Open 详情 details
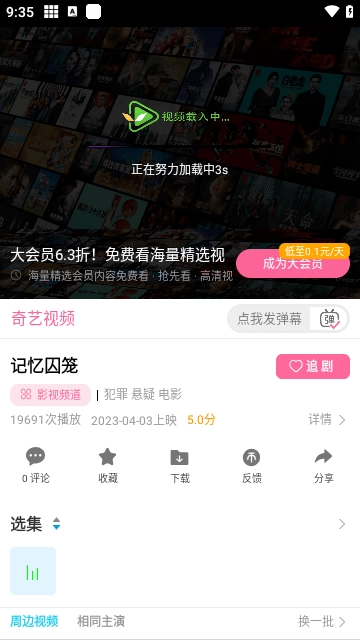The width and height of the screenshot is (360, 640). tap(327, 420)
